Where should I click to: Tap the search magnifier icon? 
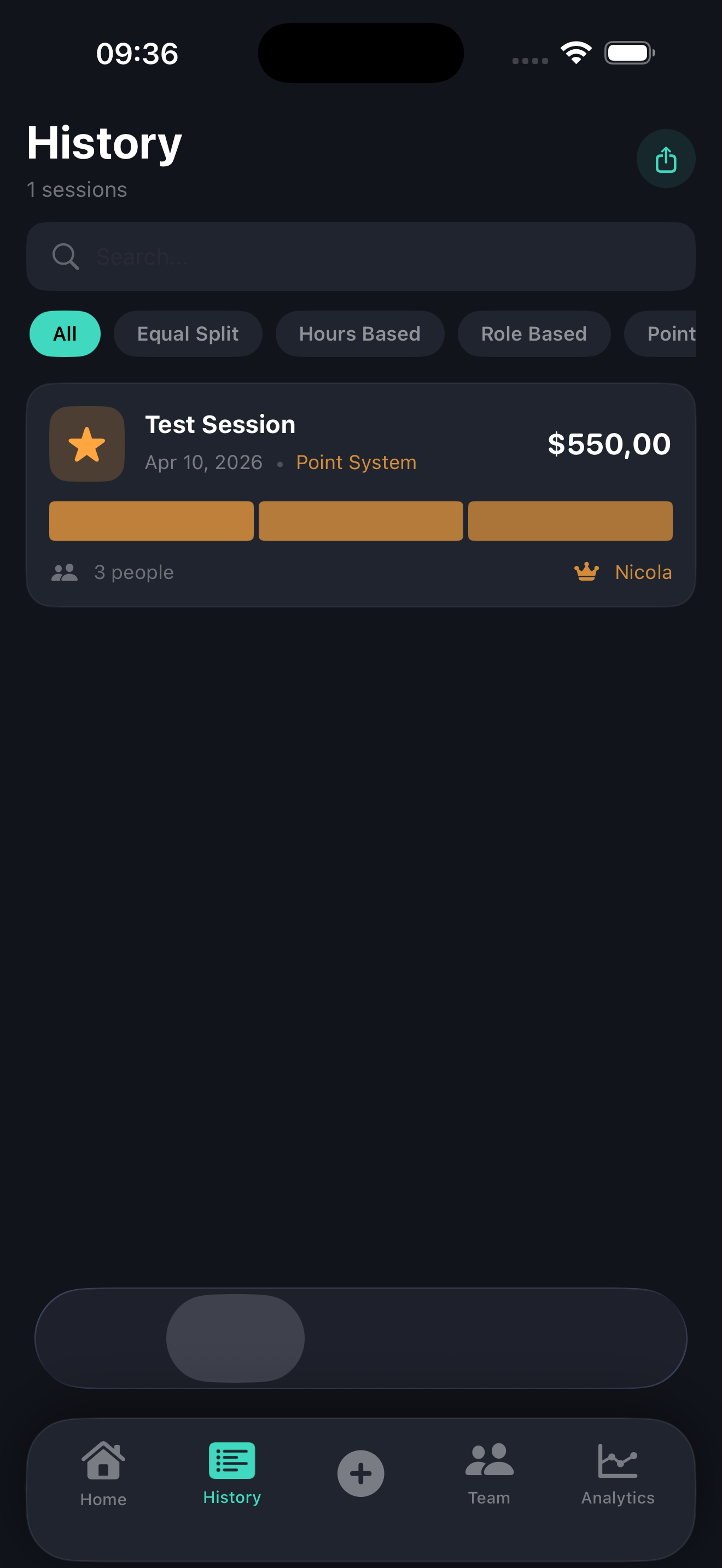pos(66,256)
